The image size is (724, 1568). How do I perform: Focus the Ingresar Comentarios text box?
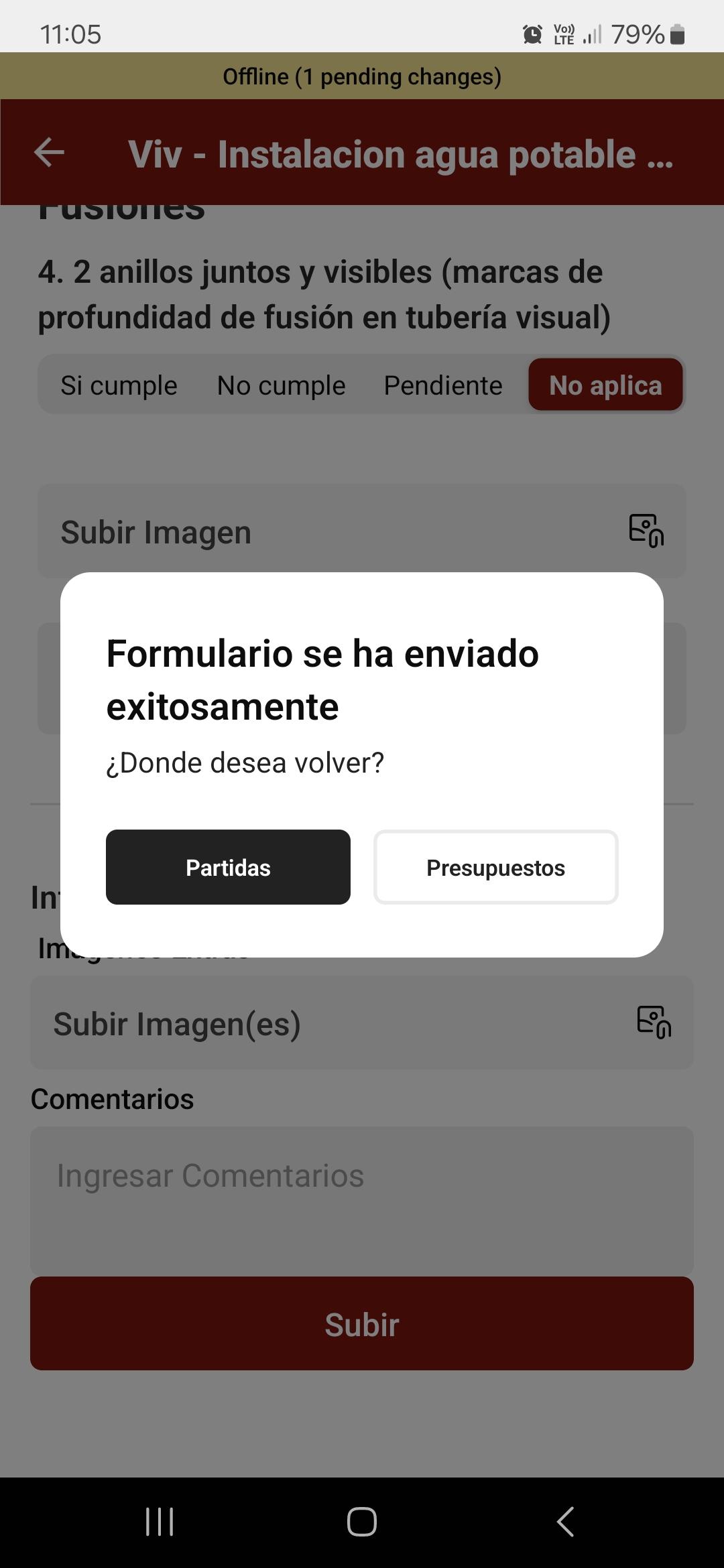tap(362, 1201)
